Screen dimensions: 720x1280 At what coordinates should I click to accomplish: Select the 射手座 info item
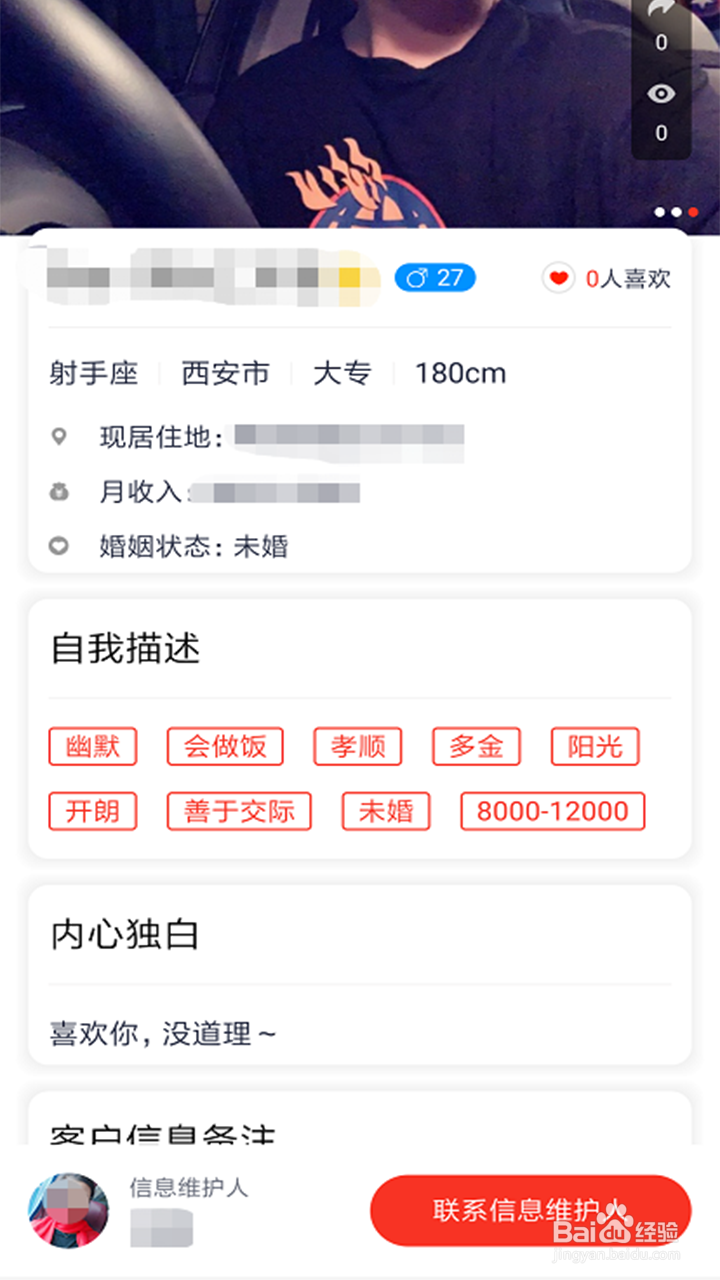pyautogui.click(x=94, y=373)
